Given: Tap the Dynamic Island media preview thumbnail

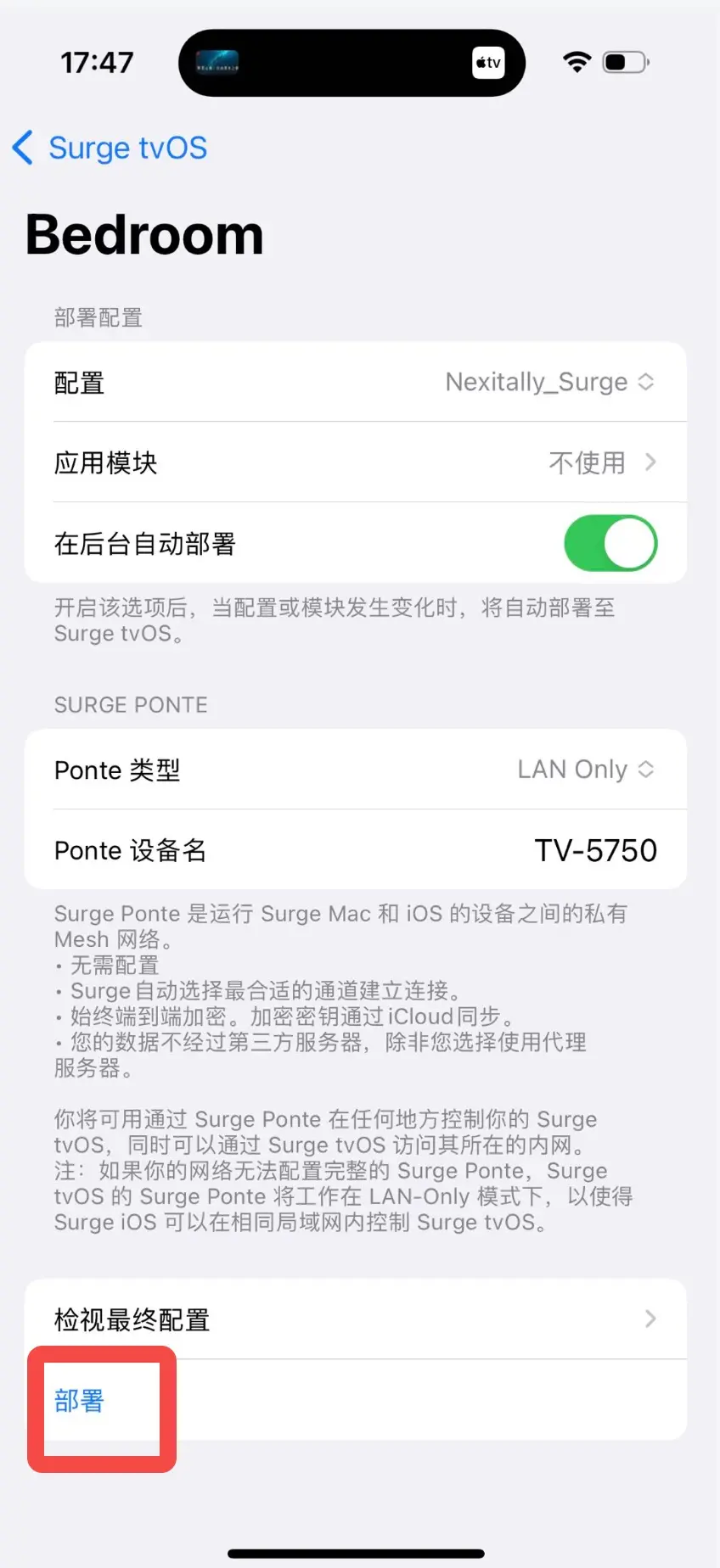Looking at the screenshot, I should click(217, 62).
